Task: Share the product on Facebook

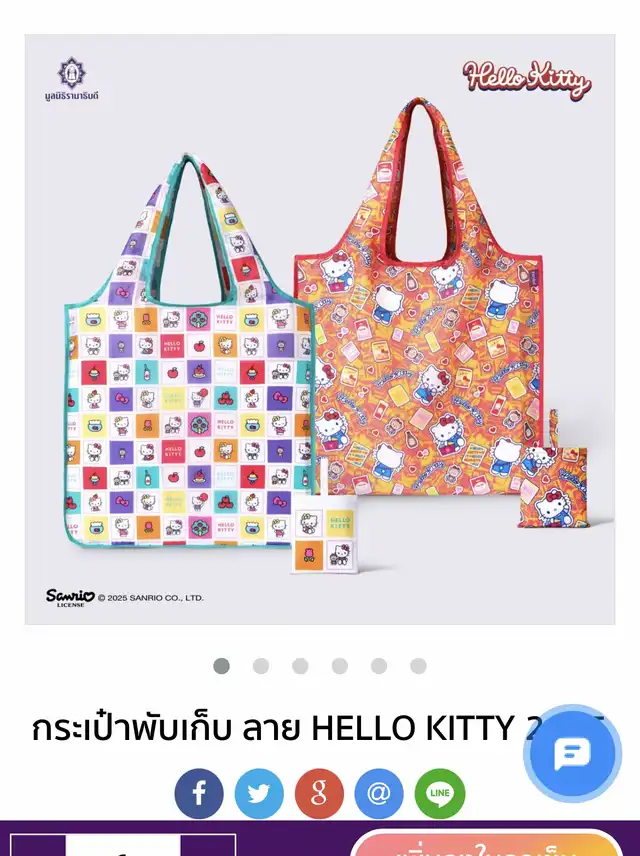Action: [x=199, y=794]
